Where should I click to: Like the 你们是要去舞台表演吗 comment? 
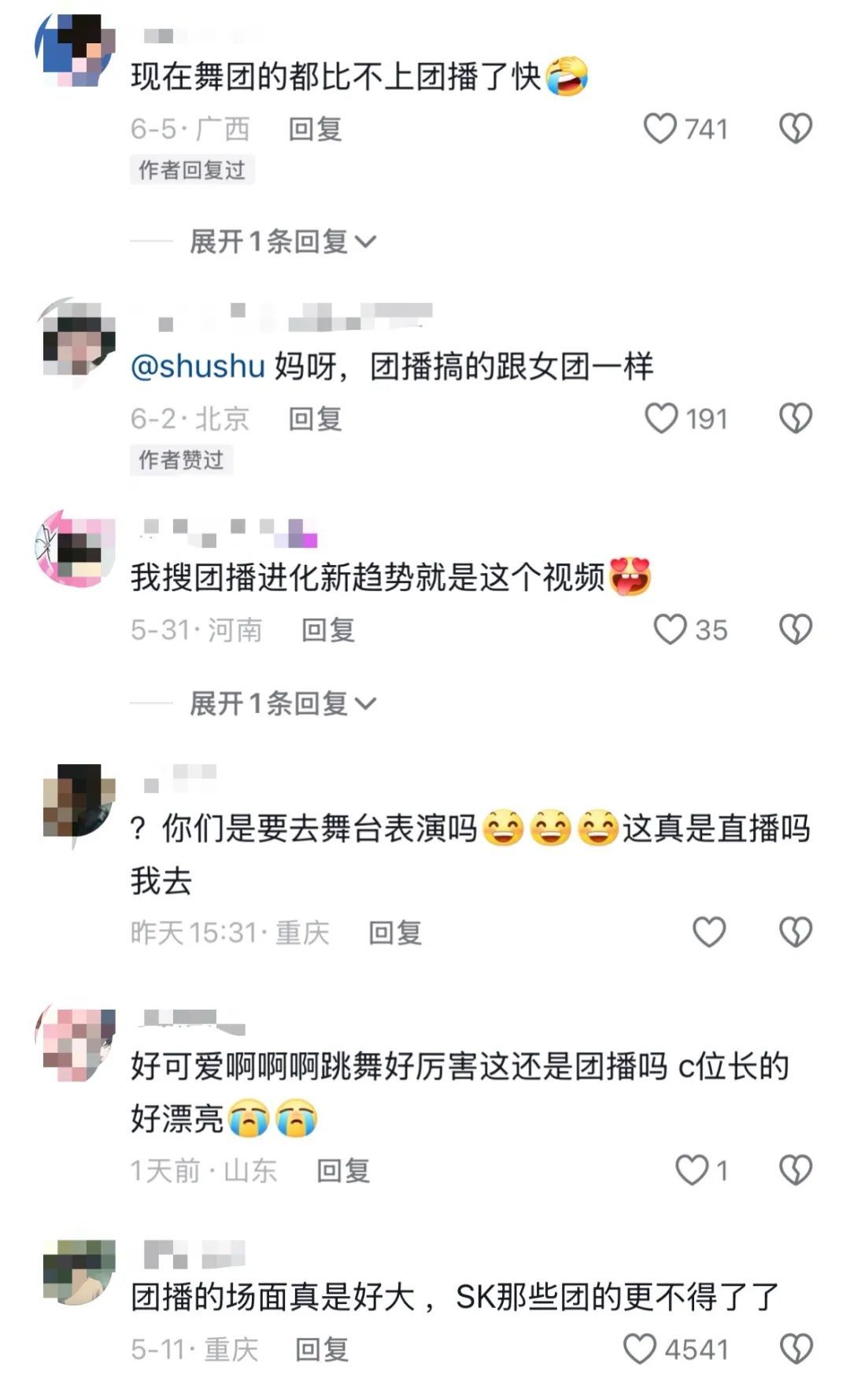click(708, 932)
